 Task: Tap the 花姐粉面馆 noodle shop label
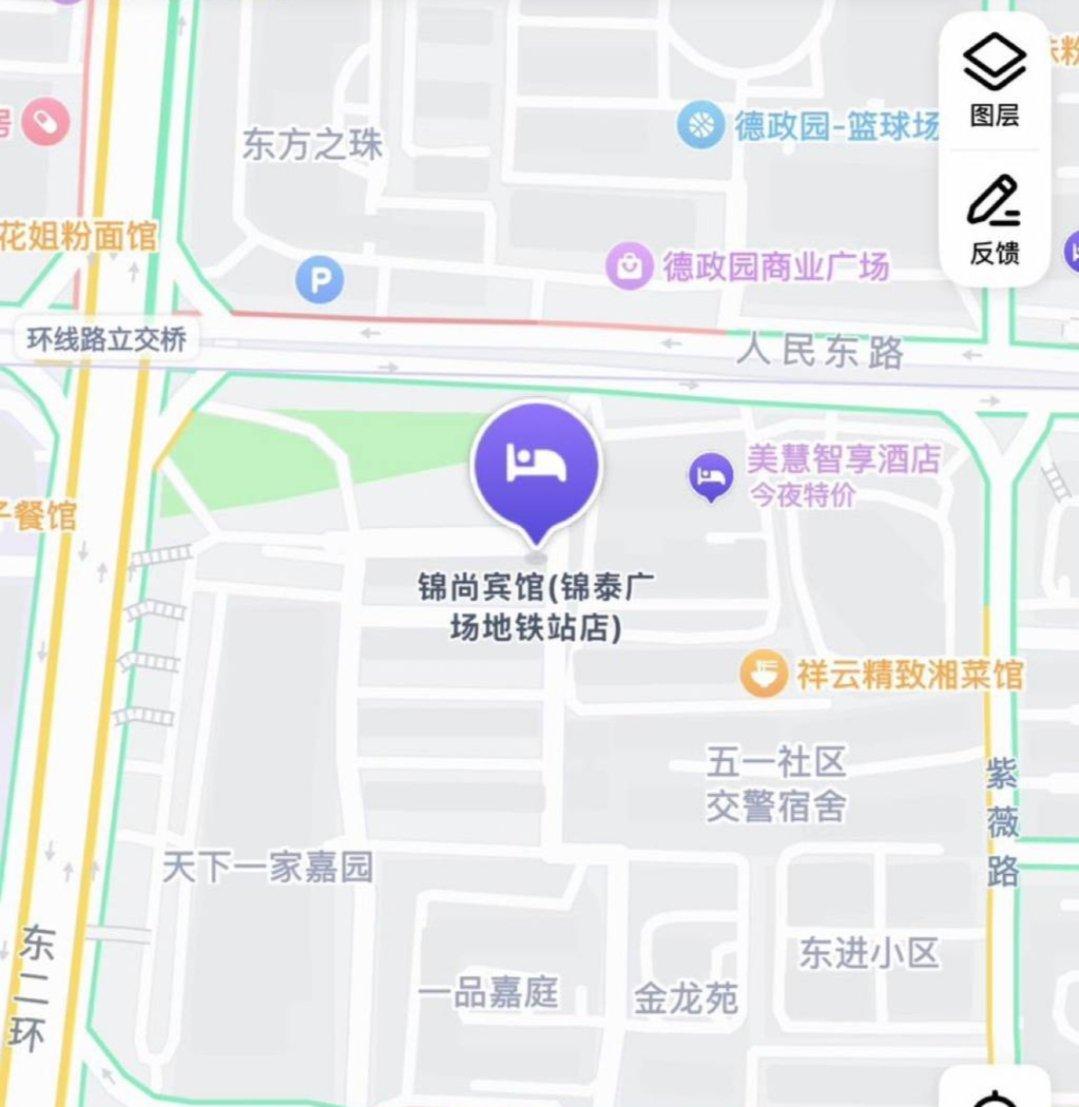(78, 237)
